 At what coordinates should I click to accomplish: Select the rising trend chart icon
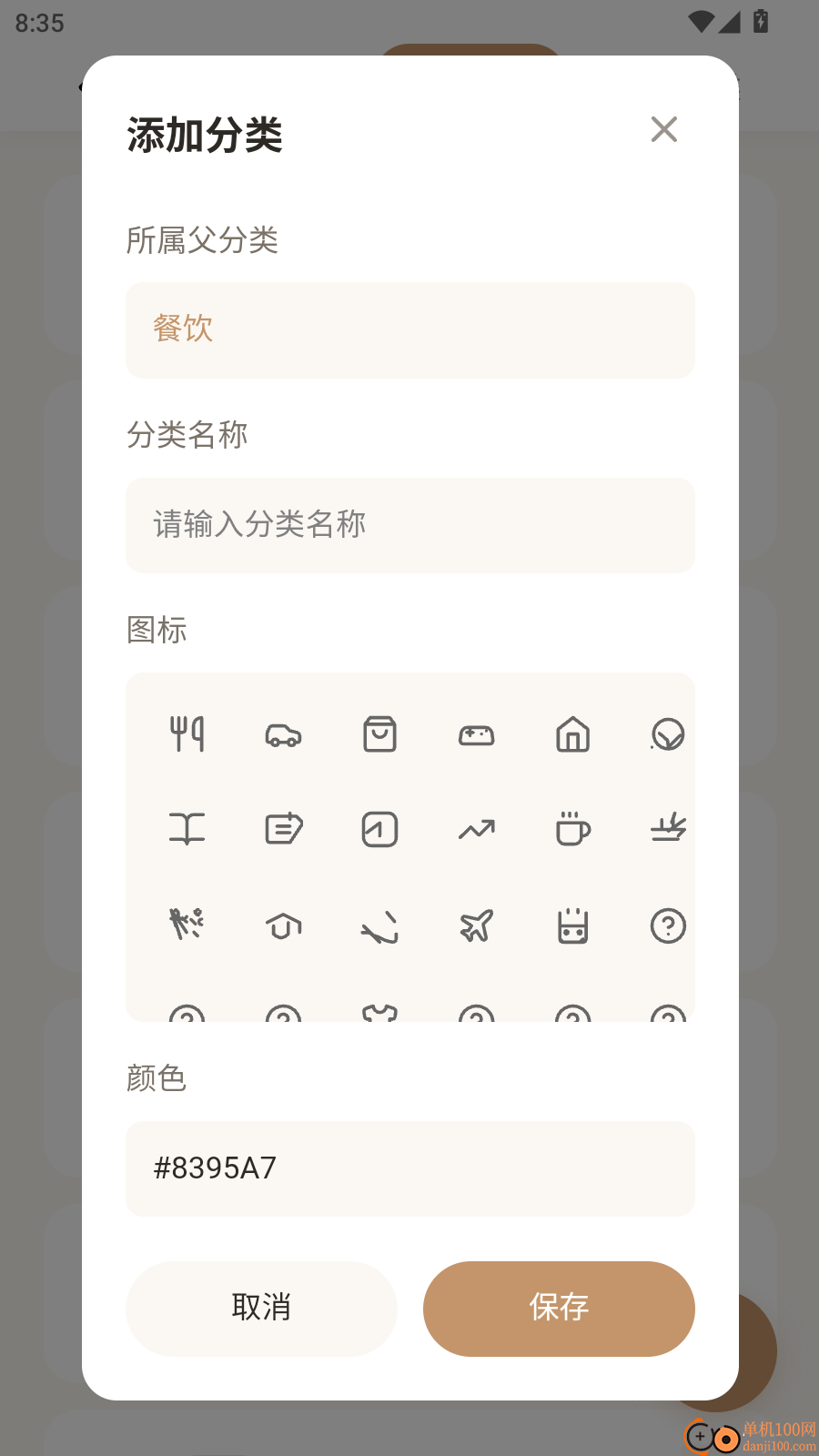click(x=477, y=829)
